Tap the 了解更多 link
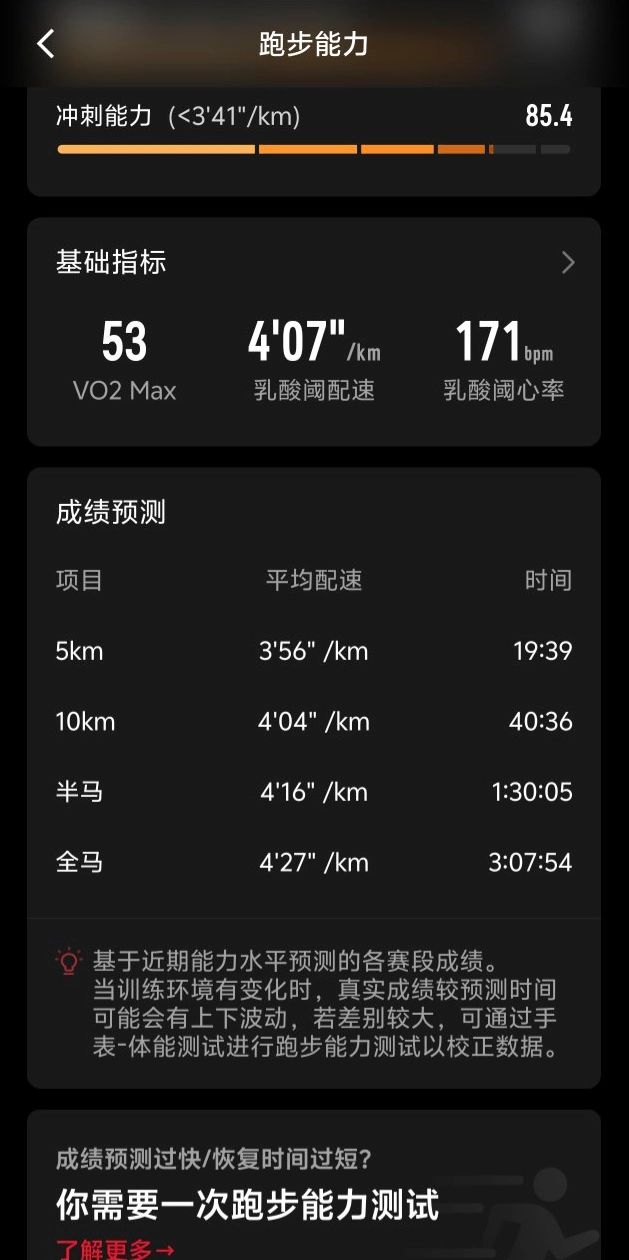The height and width of the screenshot is (1260, 629). click(x=115, y=1249)
